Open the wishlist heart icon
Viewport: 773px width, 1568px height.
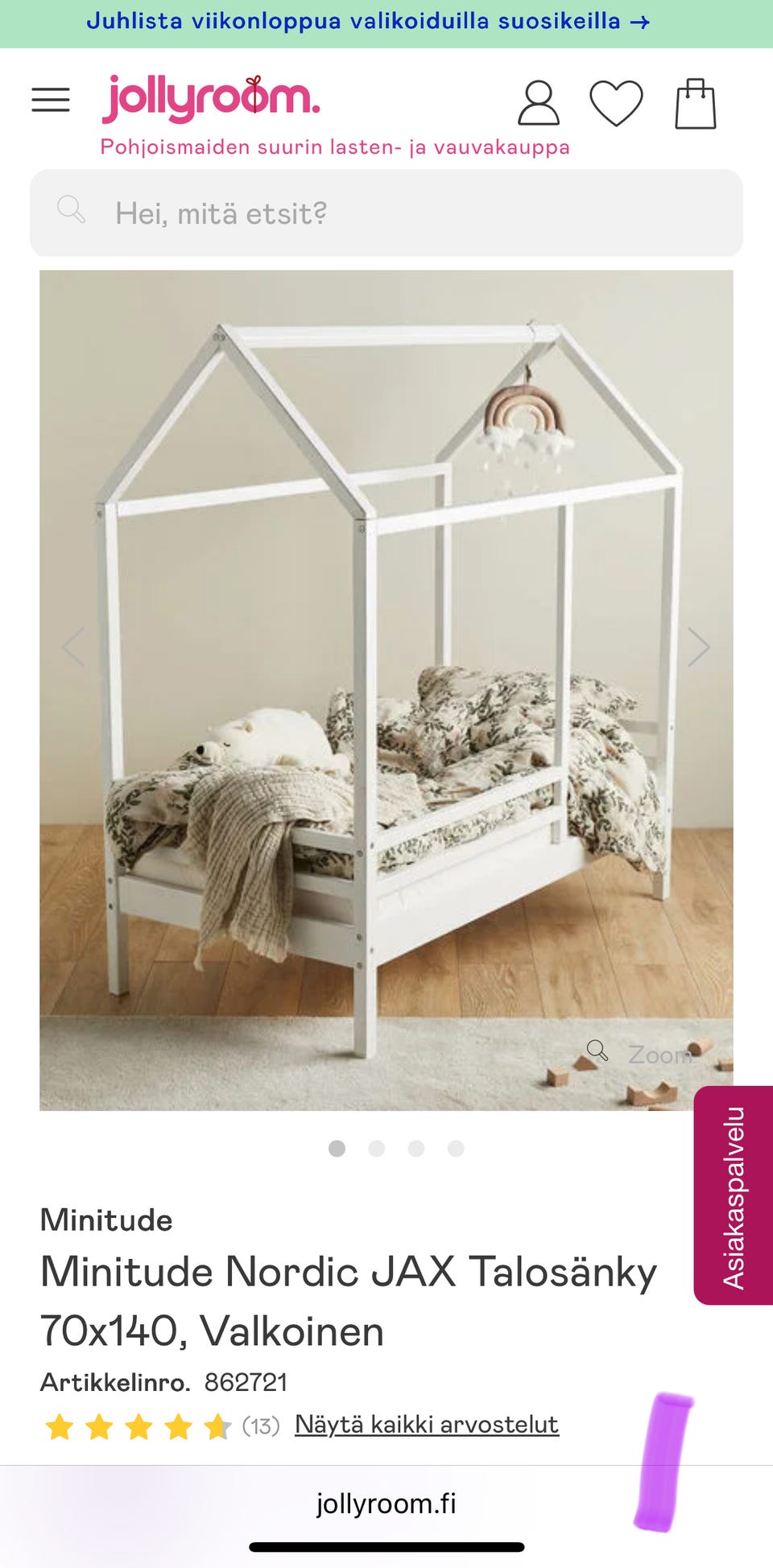[616, 103]
